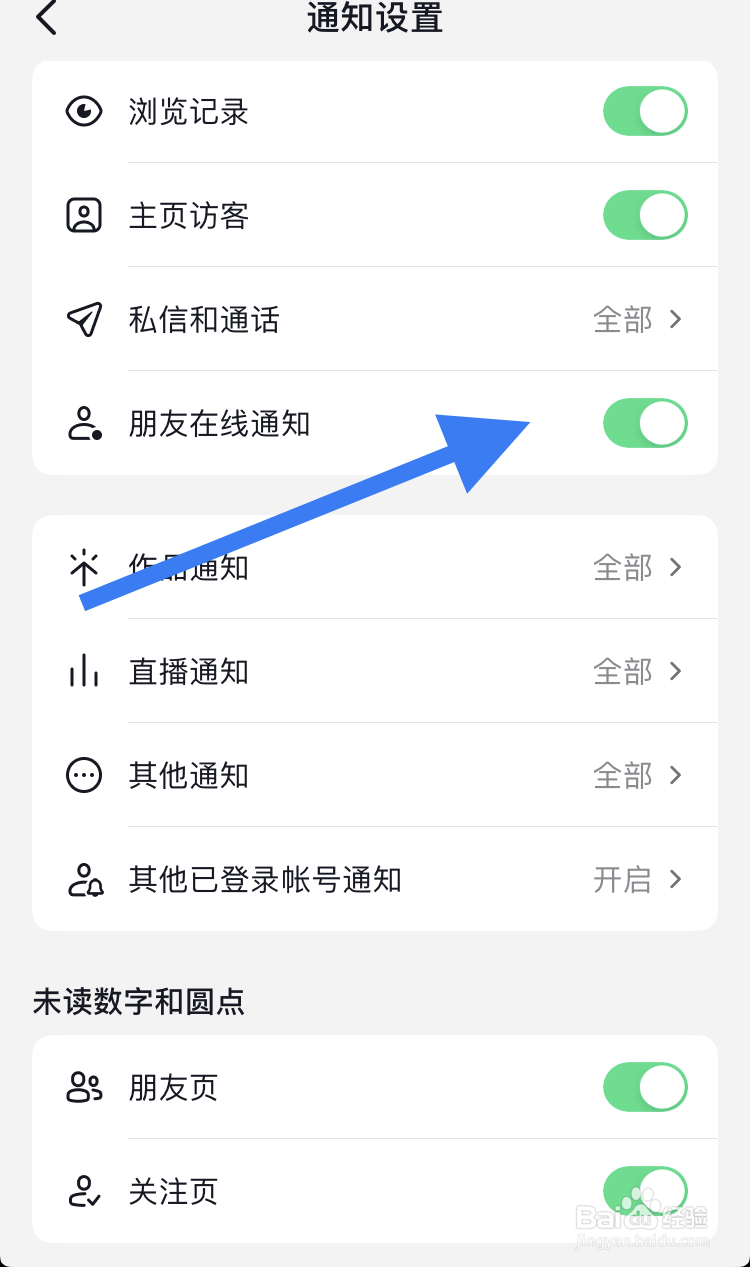The height and width of the screenshot is (1267, 750).
Task: Tap the back arrow to leave 通知设置
Action: (45, 18)
